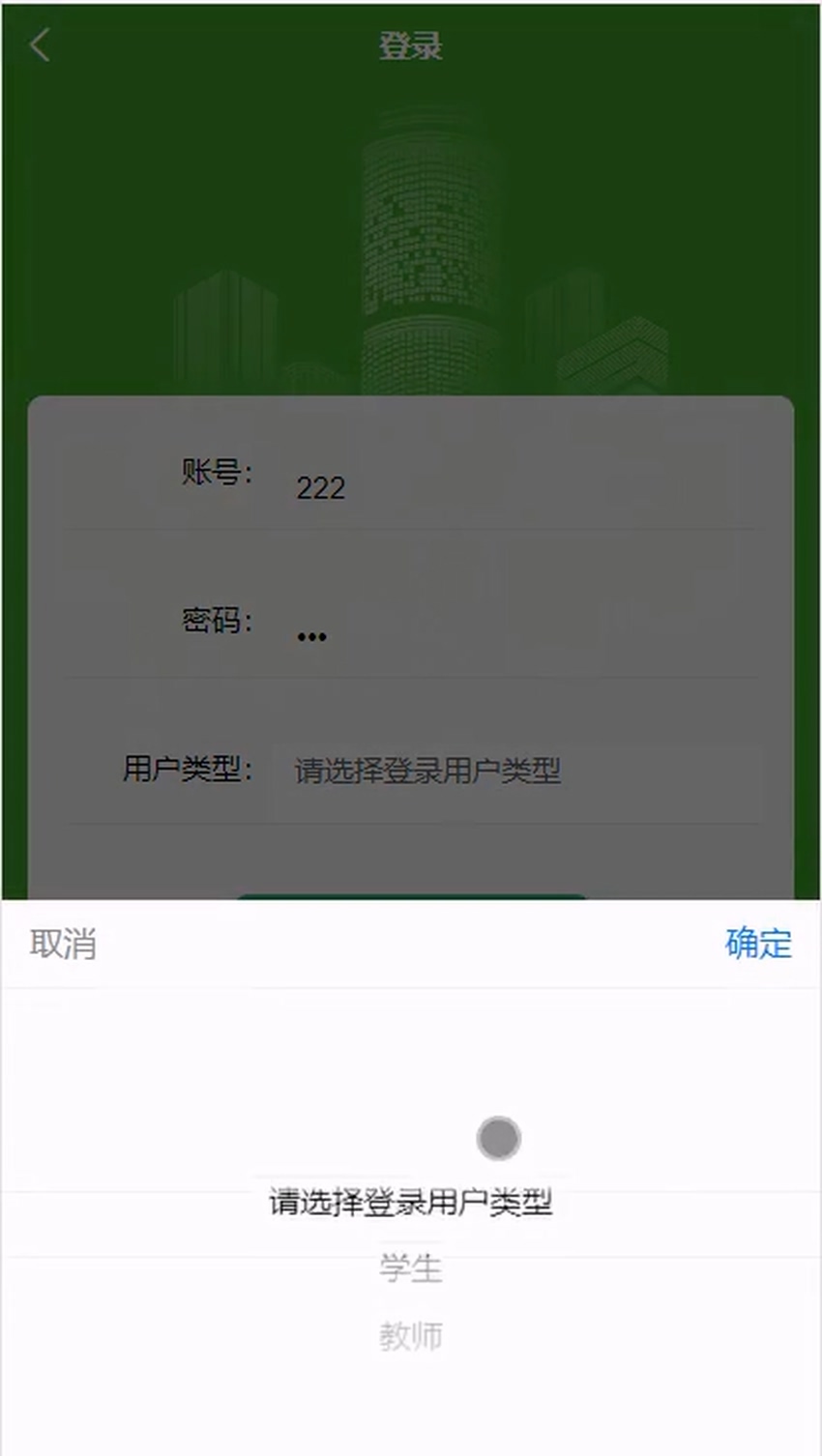Tap the 密码 password field

[x=513, y=634]
